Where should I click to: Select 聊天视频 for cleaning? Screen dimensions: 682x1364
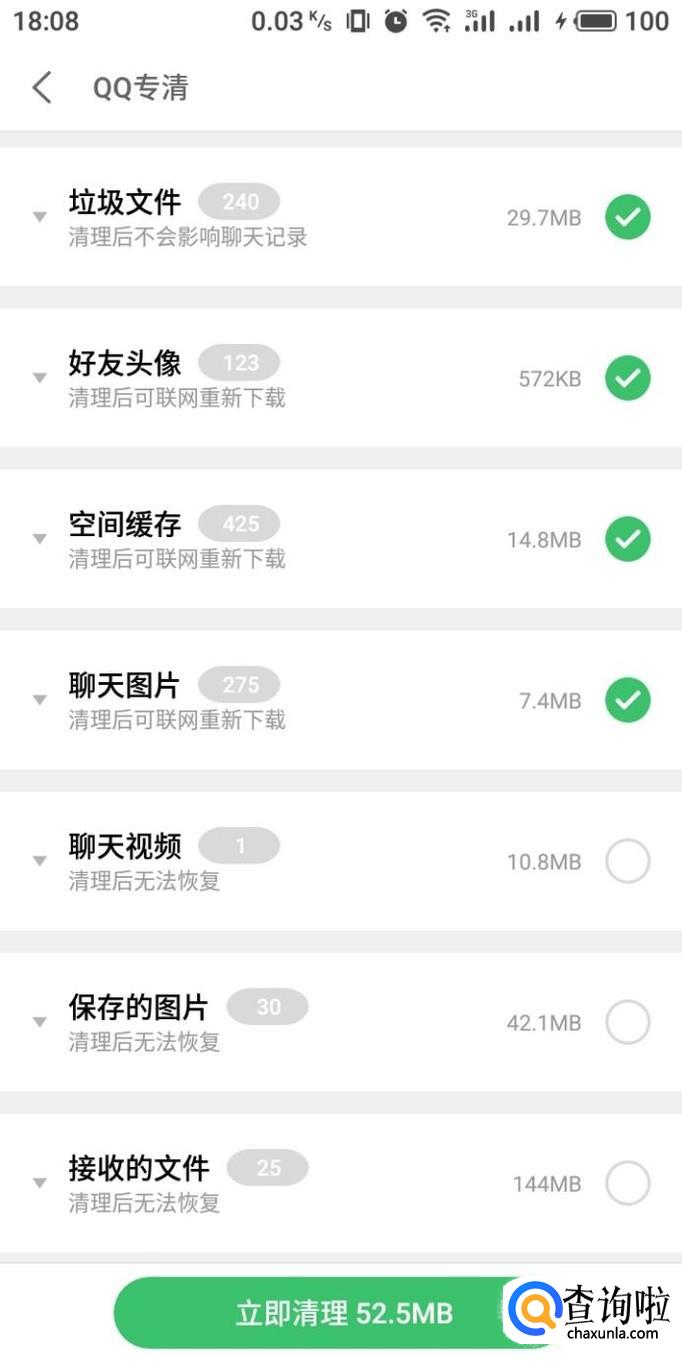click(627, 861)
